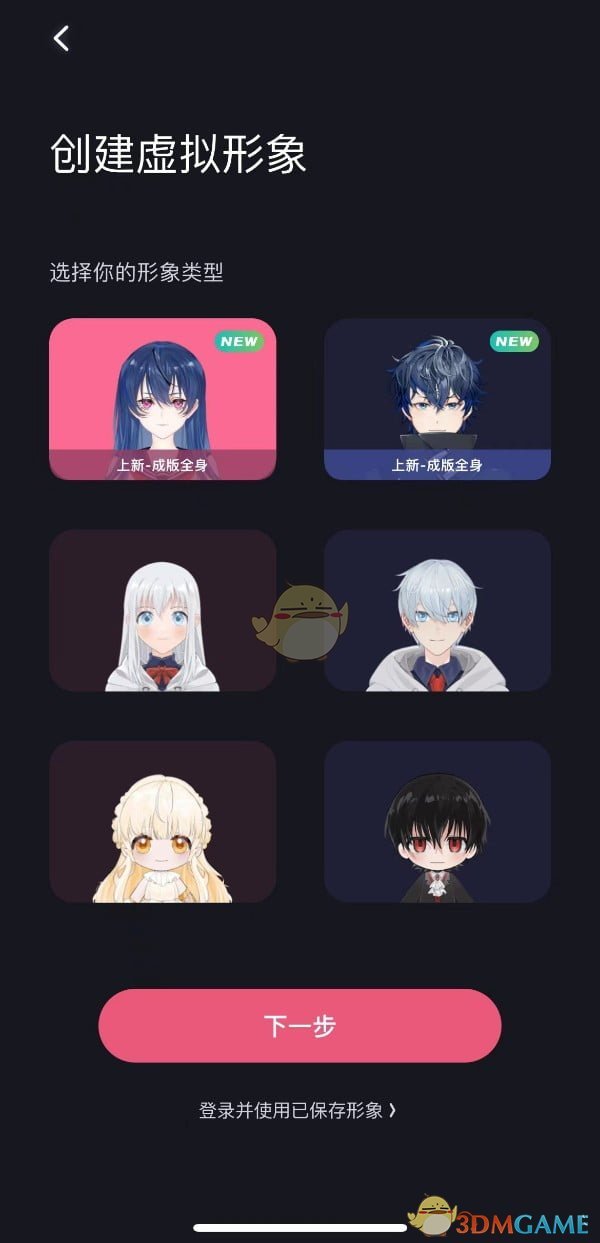Choose the silver-haired boy avatar
Viewport: 600px width, 1243px height.
(x=437, y=610)
